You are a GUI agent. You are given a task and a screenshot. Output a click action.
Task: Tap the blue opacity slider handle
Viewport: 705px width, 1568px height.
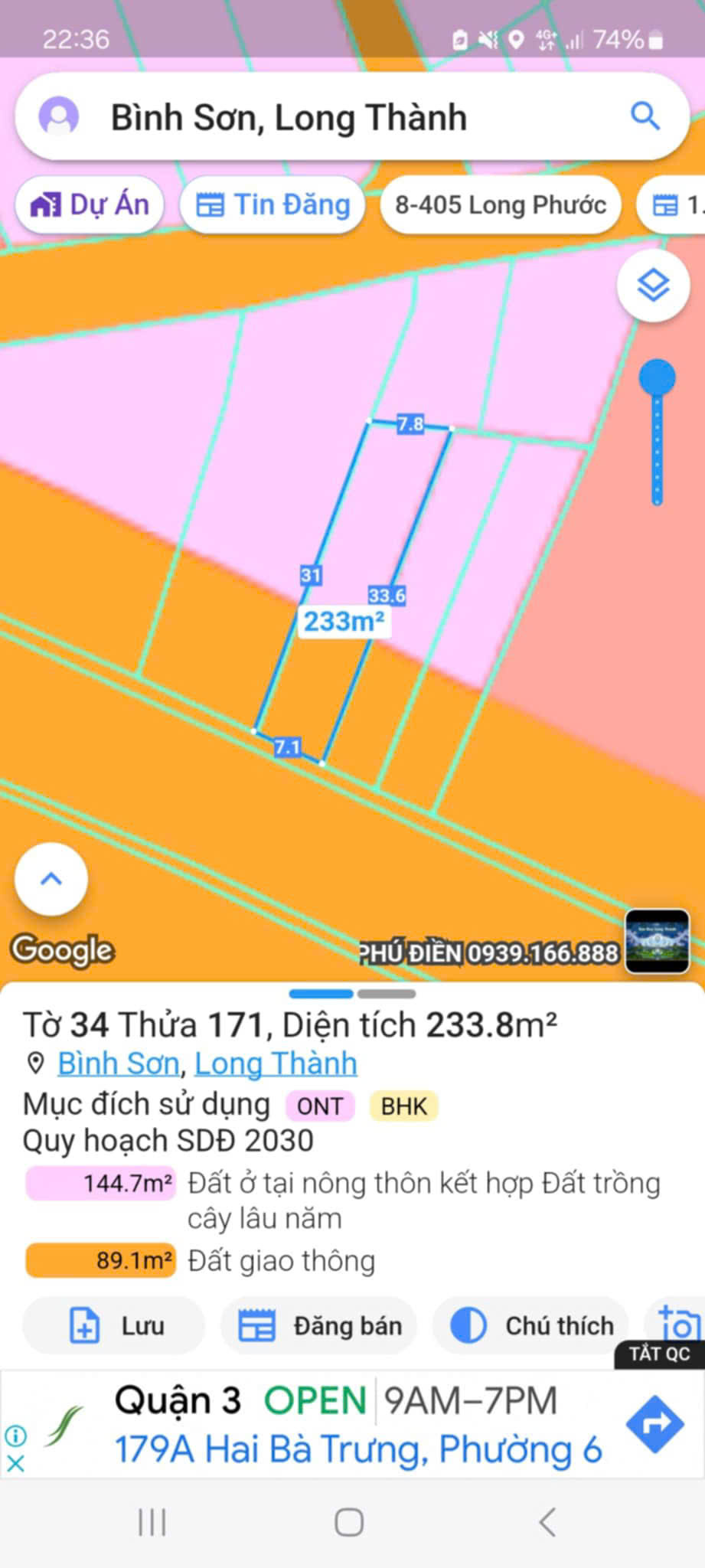coord(657,377)
